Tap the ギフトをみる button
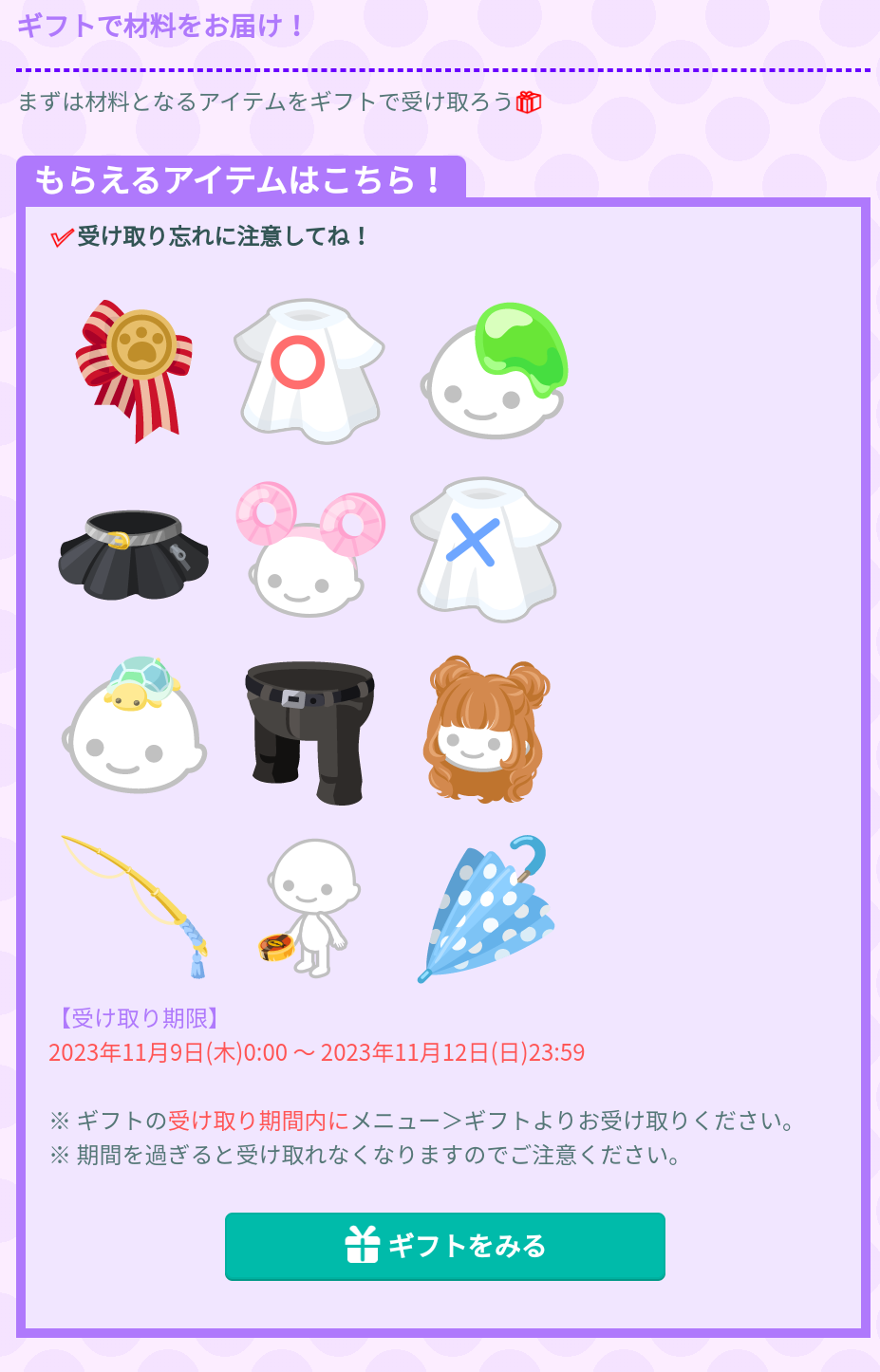Viewport: 880px width, 1372px height. [444, 1246]
